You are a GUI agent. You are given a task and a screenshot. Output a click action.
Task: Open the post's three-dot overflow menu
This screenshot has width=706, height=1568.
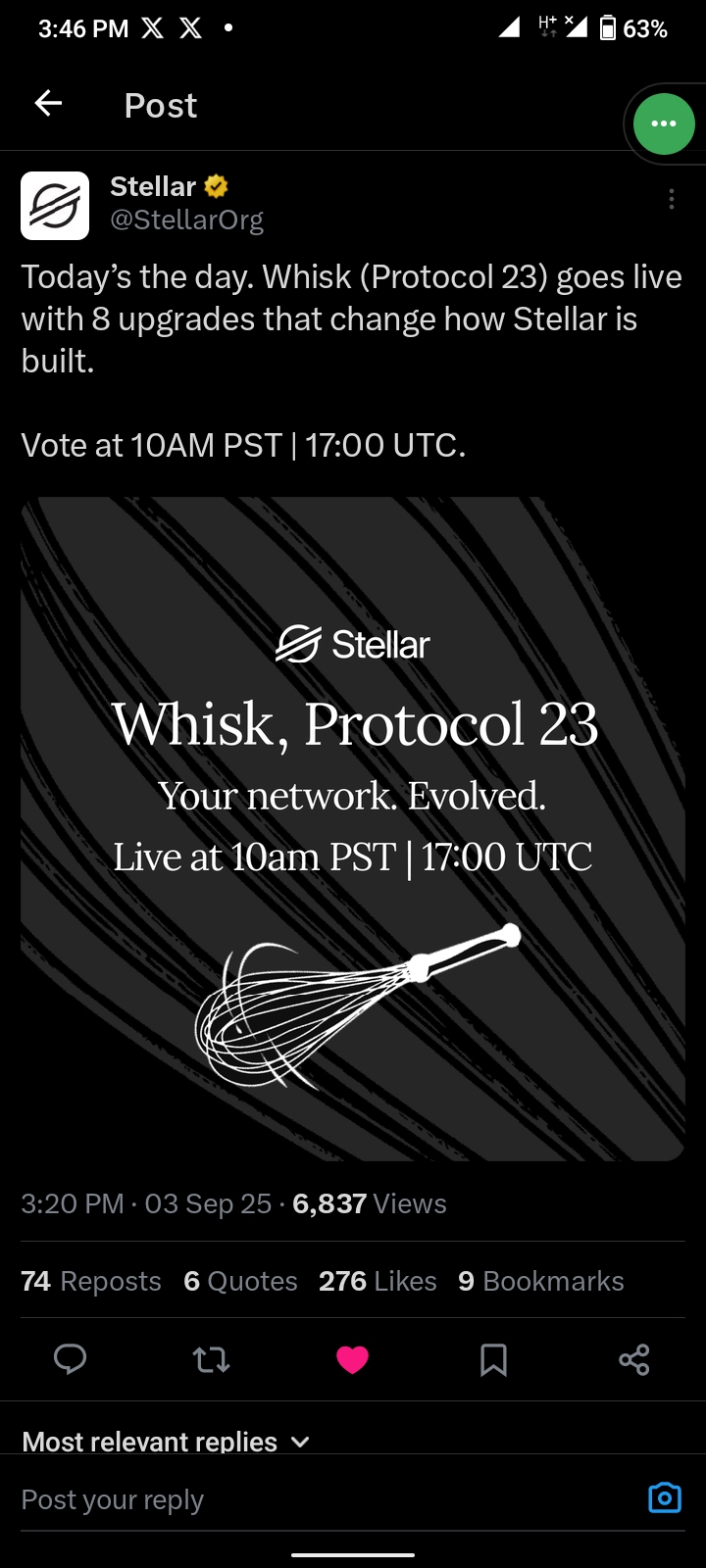[671, 200]
